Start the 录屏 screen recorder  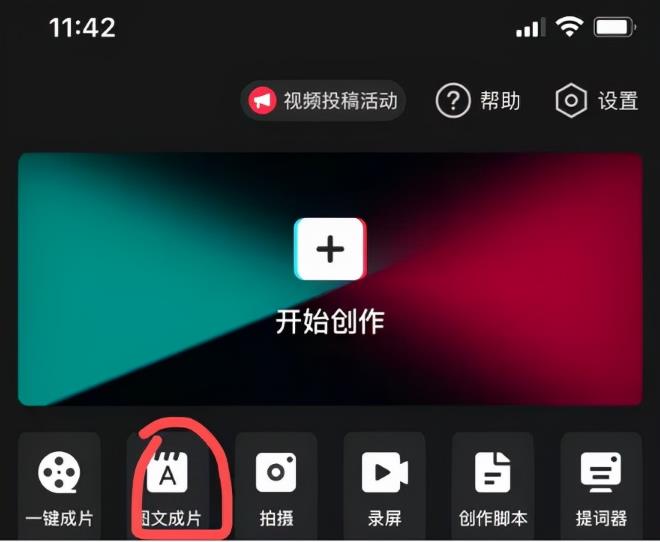385,486
